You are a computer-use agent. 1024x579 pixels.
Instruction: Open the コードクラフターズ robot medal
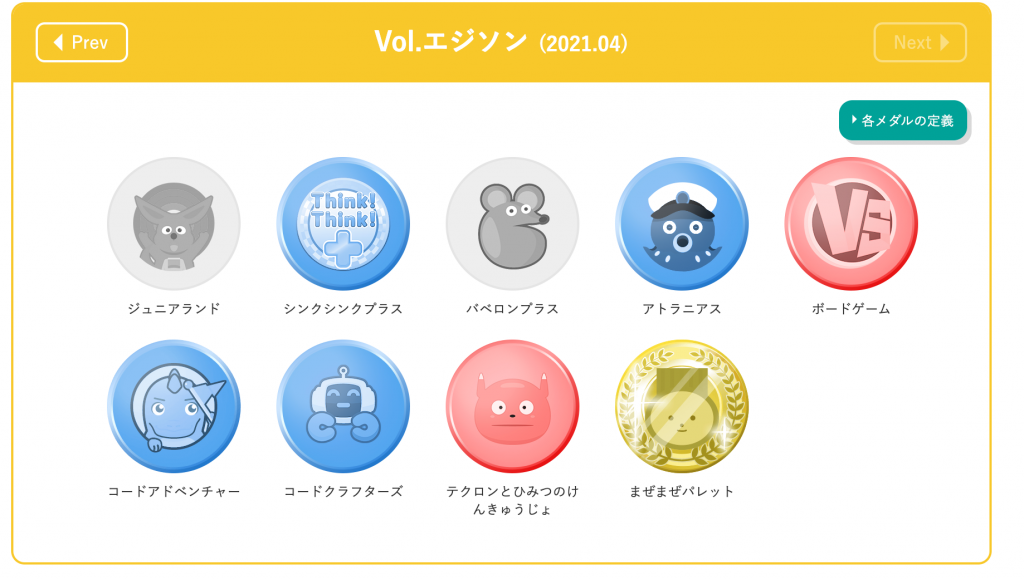pyautogui.click(x=343, y=406)
